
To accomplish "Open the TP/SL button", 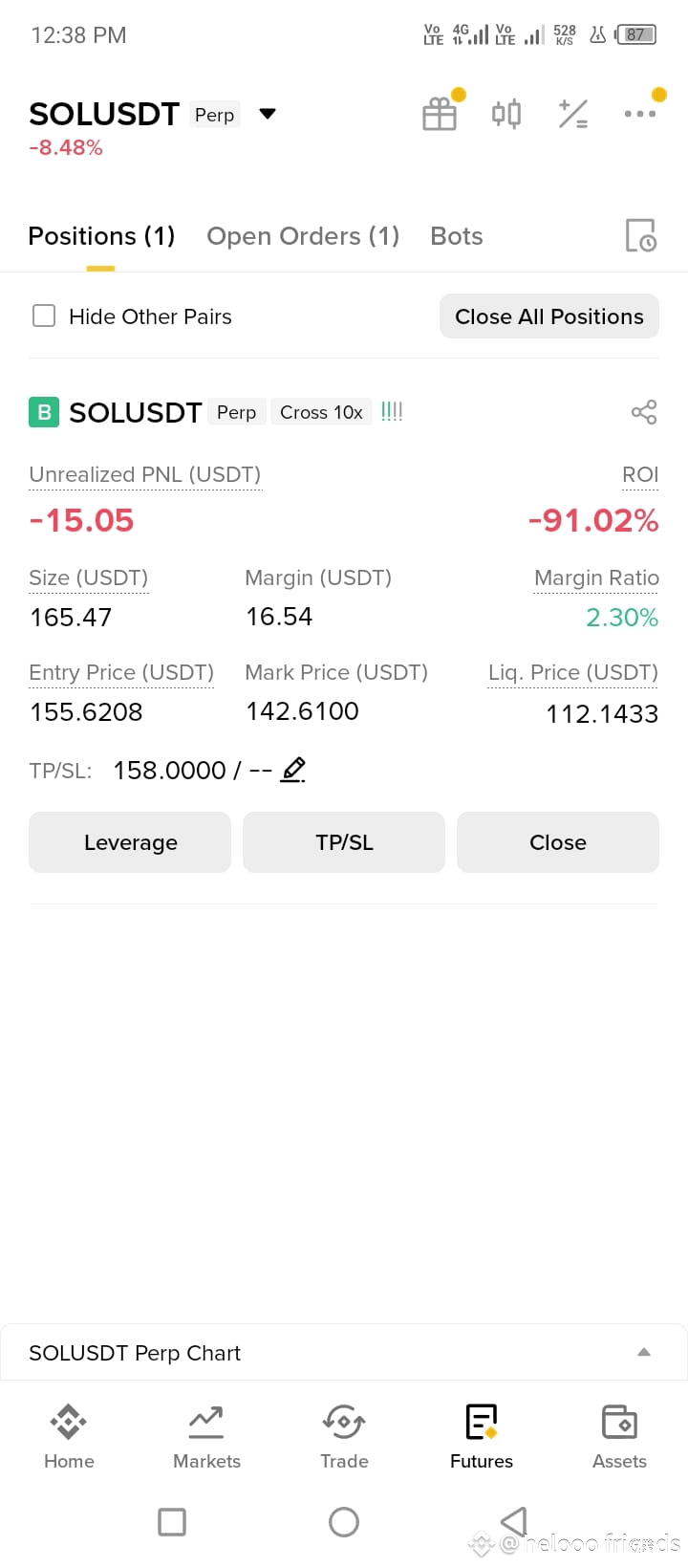I will 344,842.
